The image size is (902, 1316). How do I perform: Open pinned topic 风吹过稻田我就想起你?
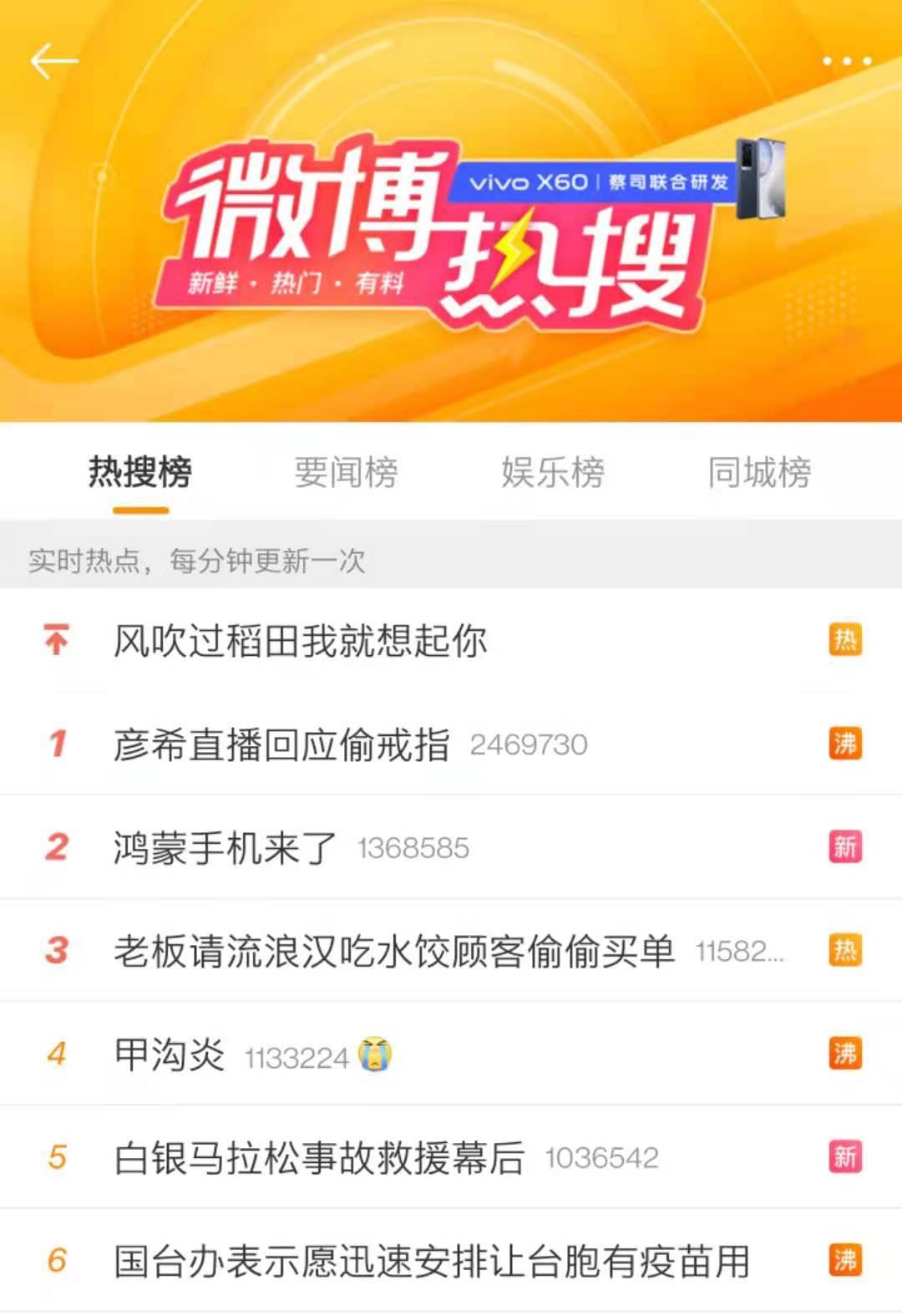(x=301, y=642)
